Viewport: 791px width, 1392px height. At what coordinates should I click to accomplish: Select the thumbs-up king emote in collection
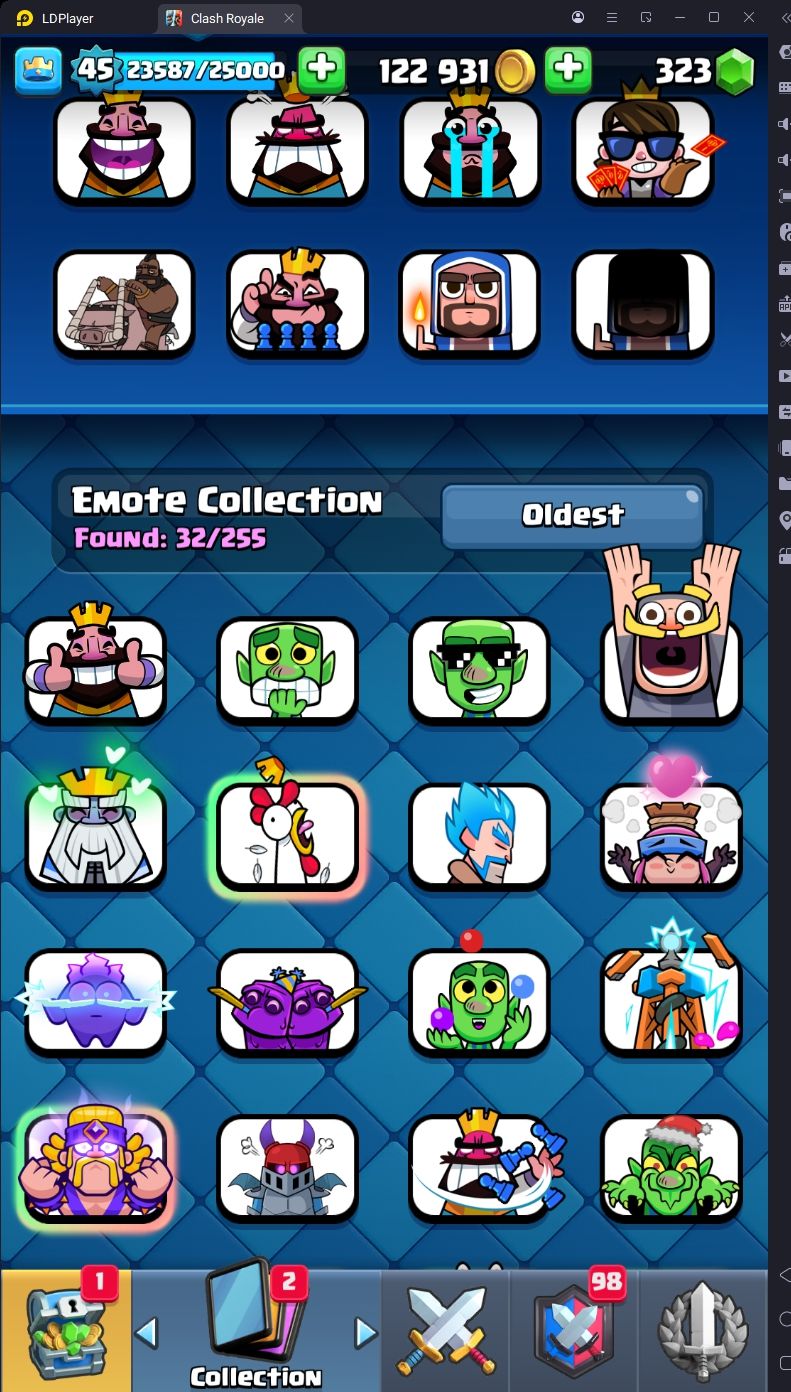(x=95, y=668)
